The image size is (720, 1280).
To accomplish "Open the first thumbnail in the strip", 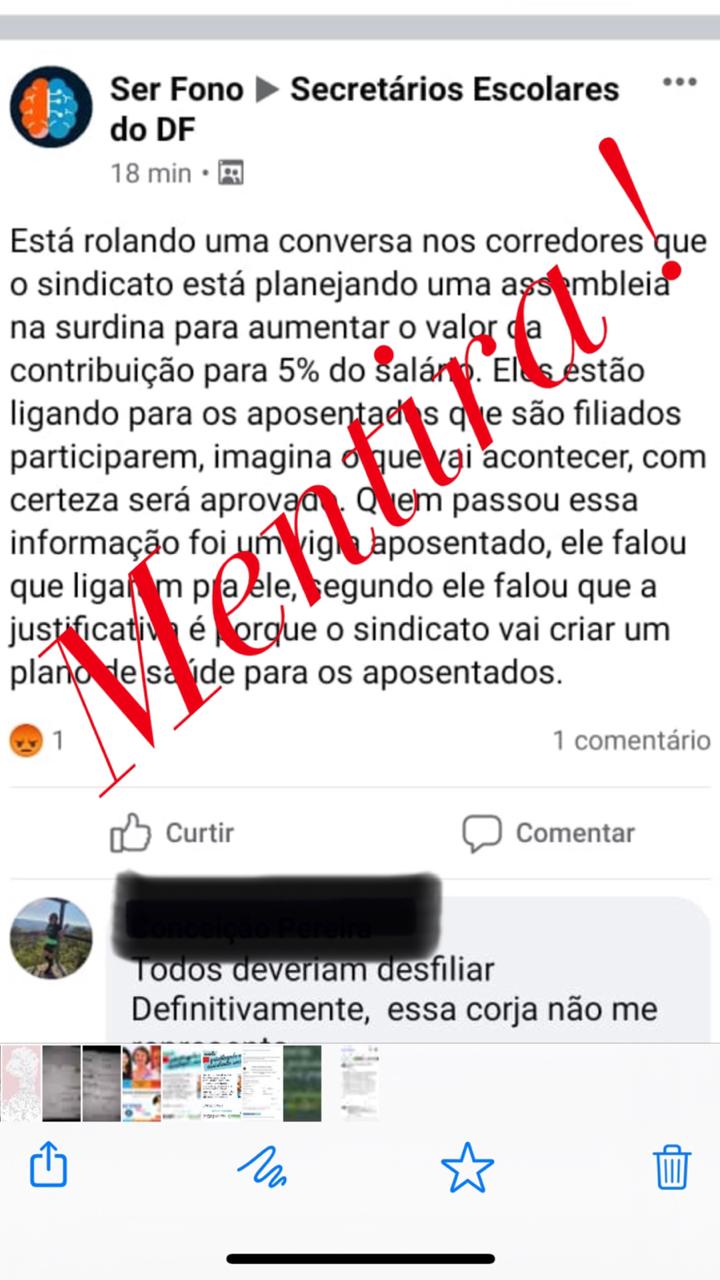I will [x=20, y=1083].
